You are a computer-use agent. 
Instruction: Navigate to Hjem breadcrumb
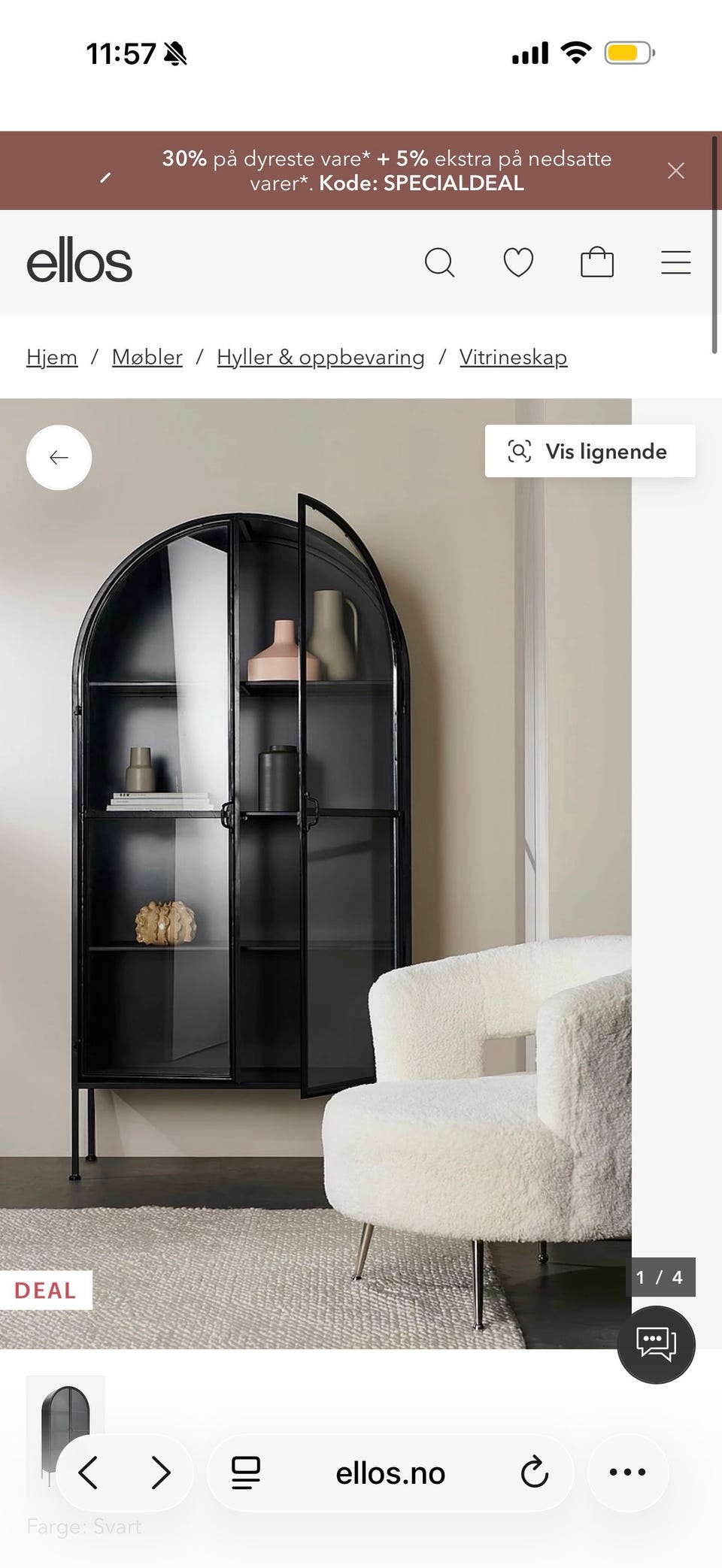coord(51,357)
